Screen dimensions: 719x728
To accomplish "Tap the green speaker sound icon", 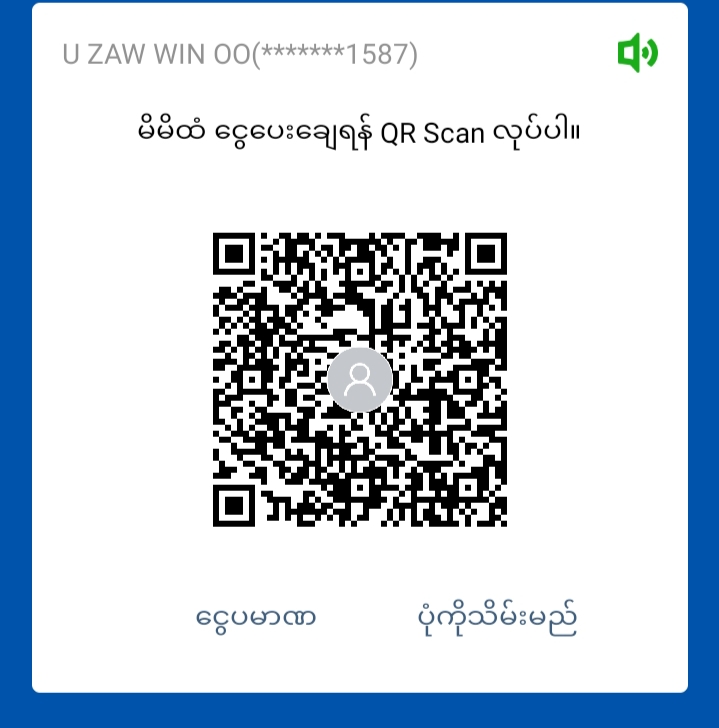I will pos(637,53).
